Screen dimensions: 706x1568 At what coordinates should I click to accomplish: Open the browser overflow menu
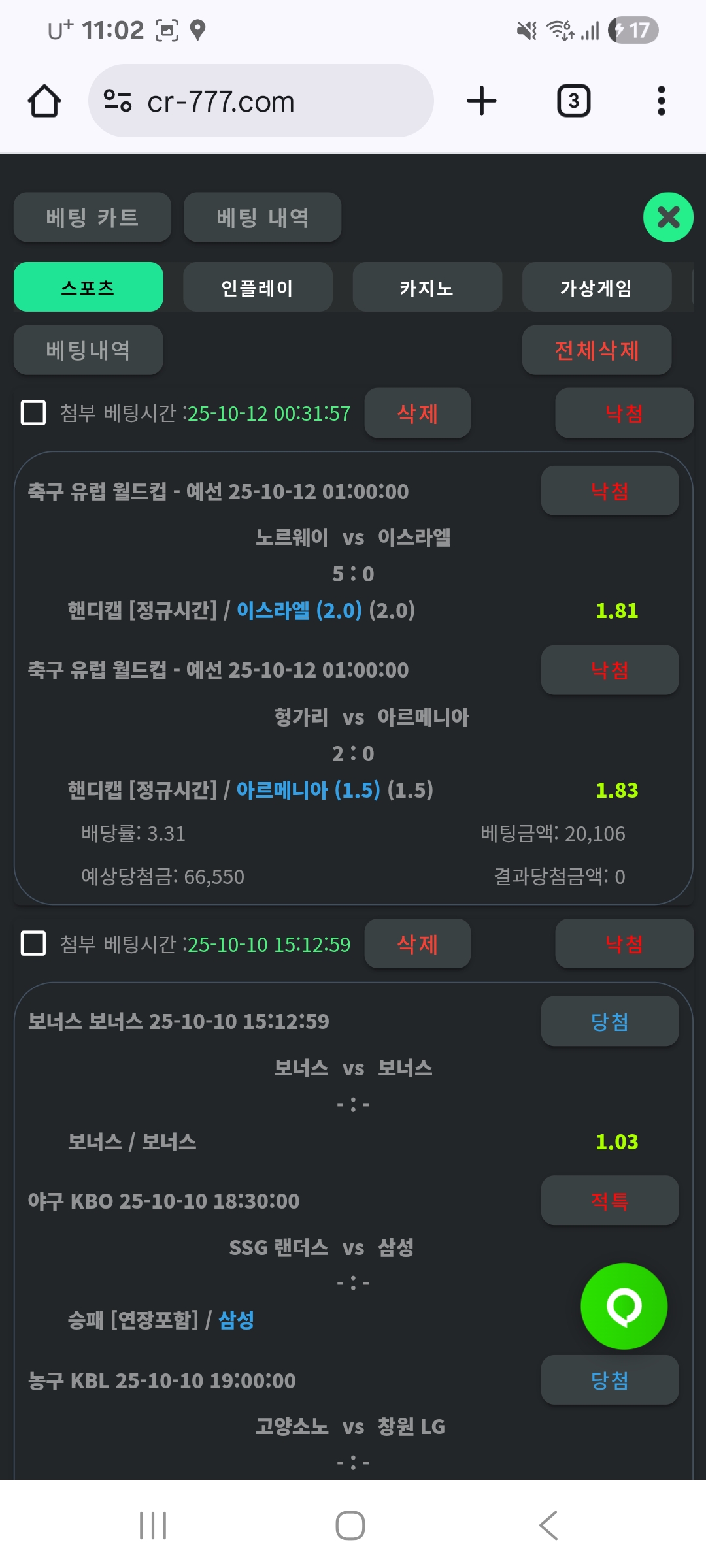[662, 101]
